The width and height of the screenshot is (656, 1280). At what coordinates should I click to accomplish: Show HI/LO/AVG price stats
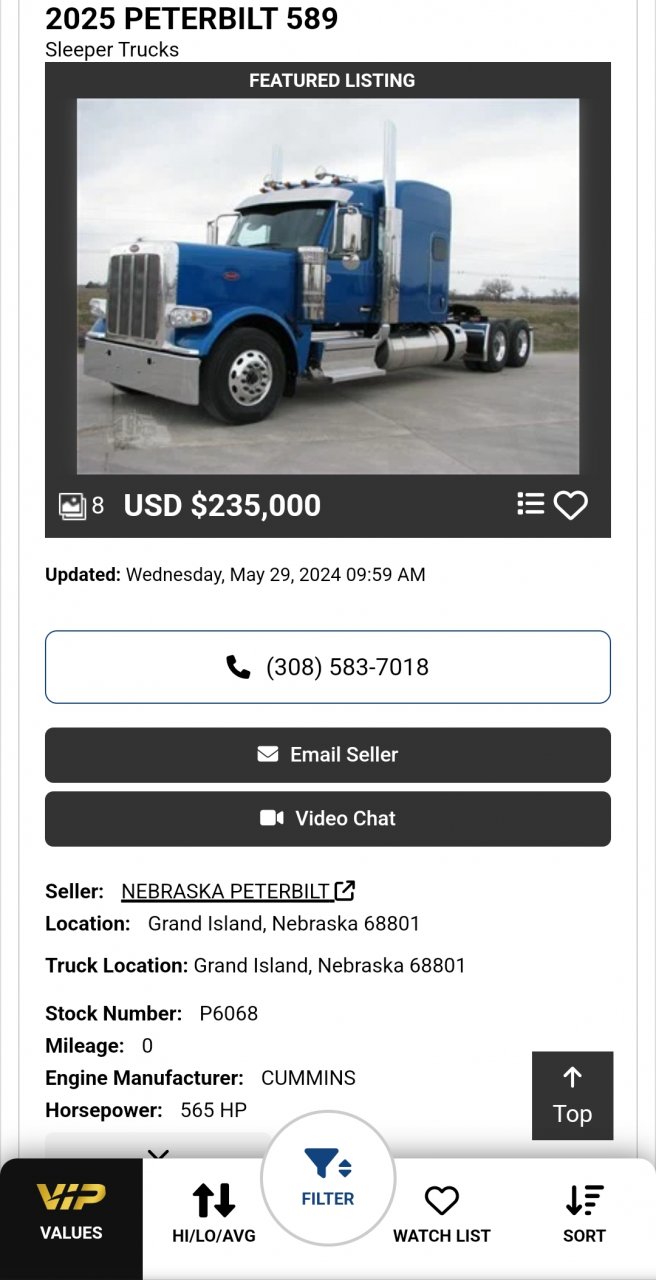click(x=213, y=1213)
